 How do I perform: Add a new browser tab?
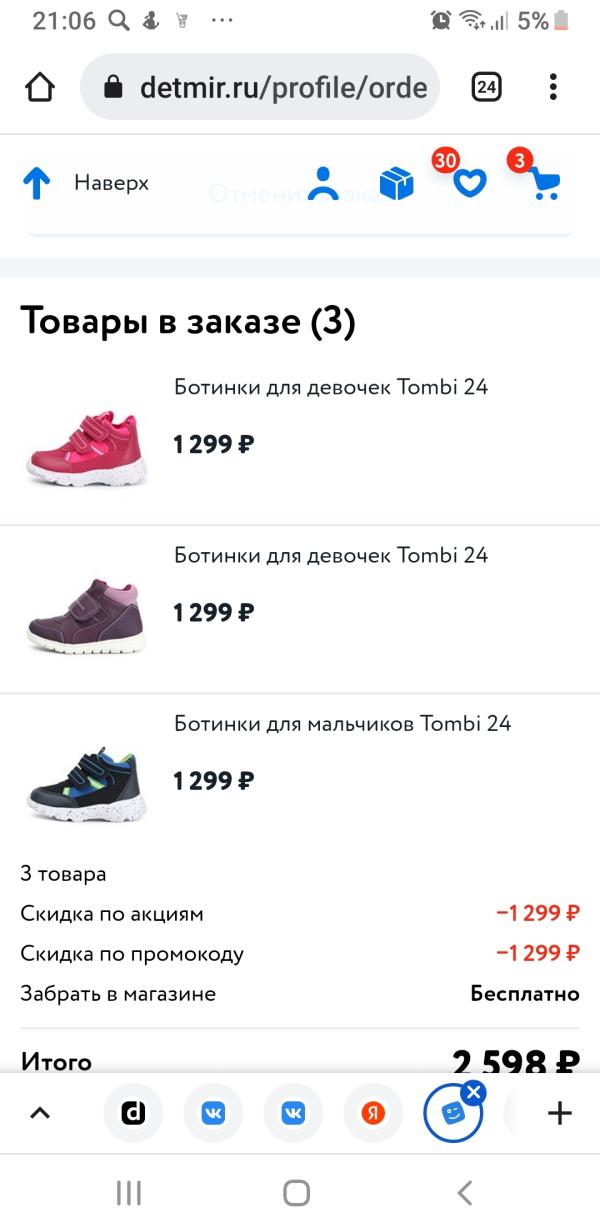[560, 1112]
